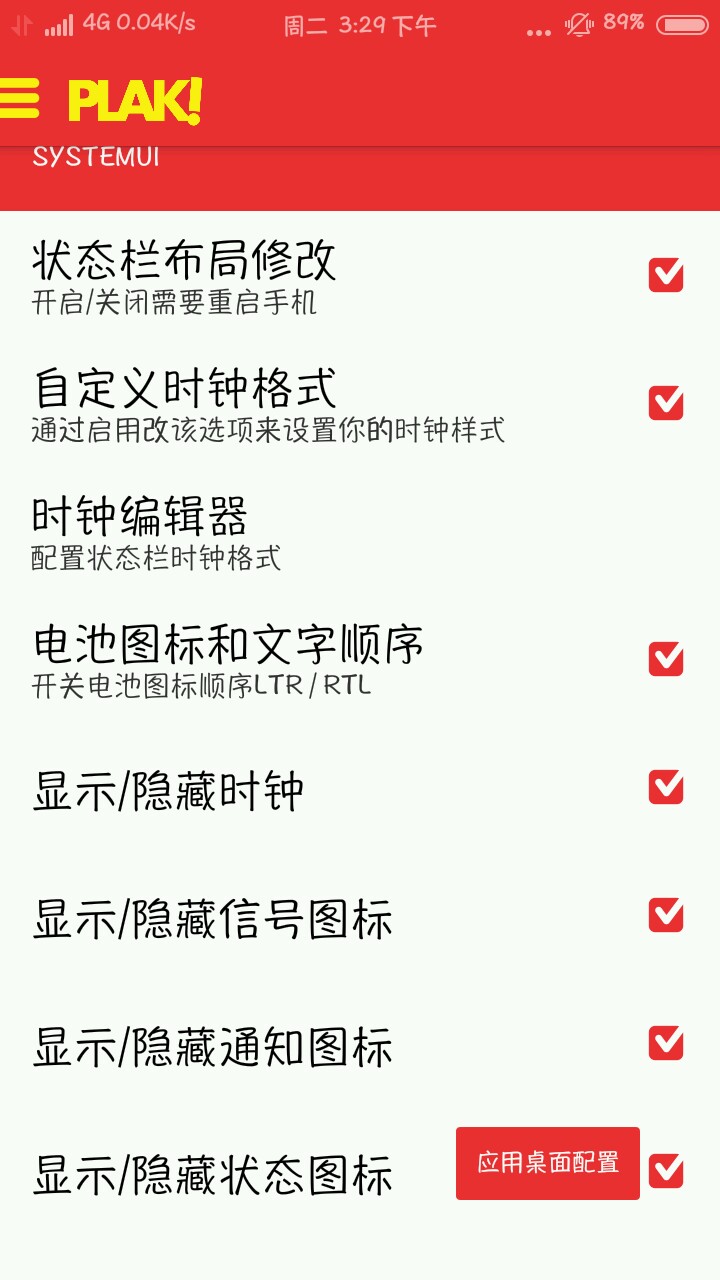This screenshot has width=720, height=1280.
Task: Uncheck the 状态栏布局修改 checkbox
Action: (666, 275)
